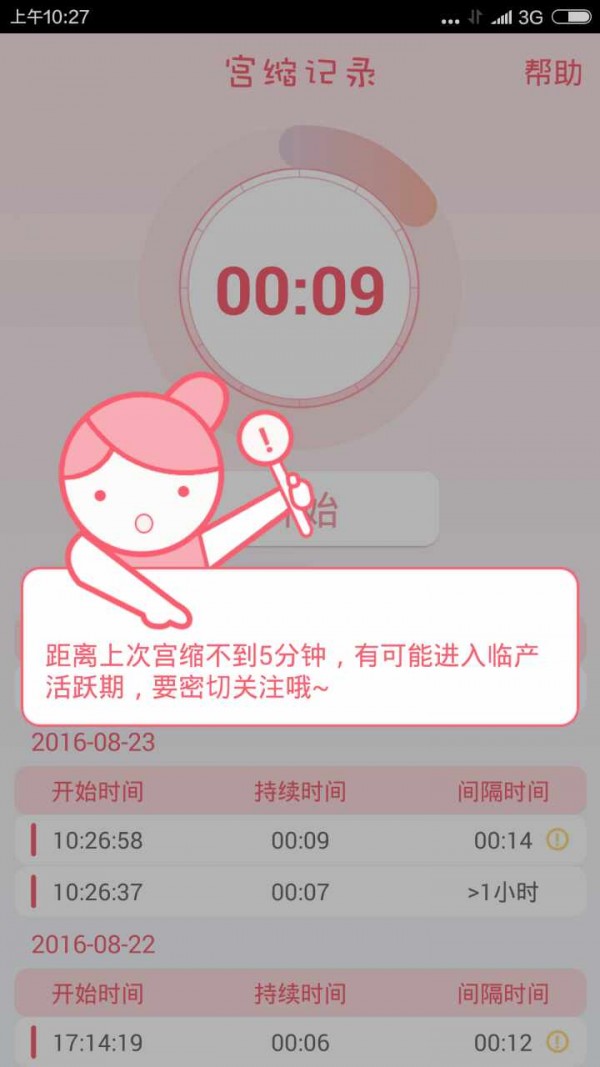Open the 帮助 help page

[x=552, y=73]
